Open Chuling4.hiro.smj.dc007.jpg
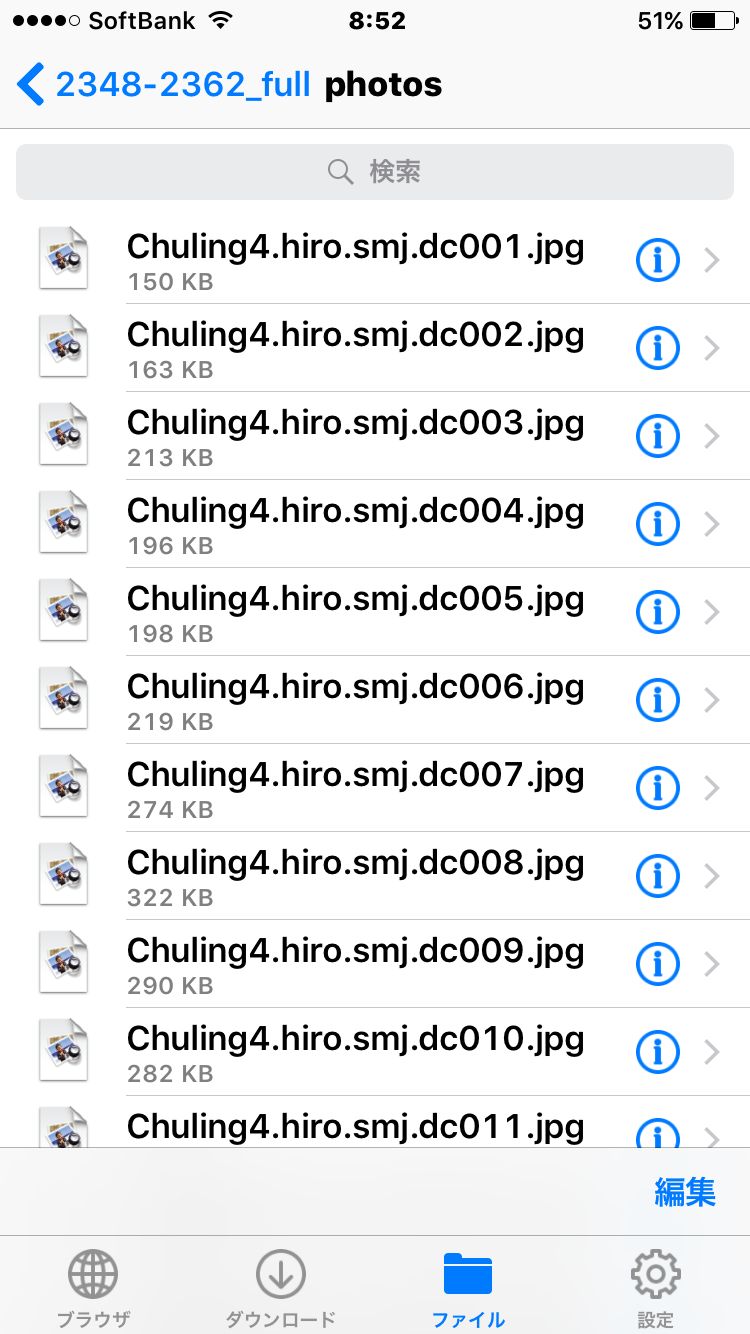The image size is (750, 1334). tap(375, 788)
